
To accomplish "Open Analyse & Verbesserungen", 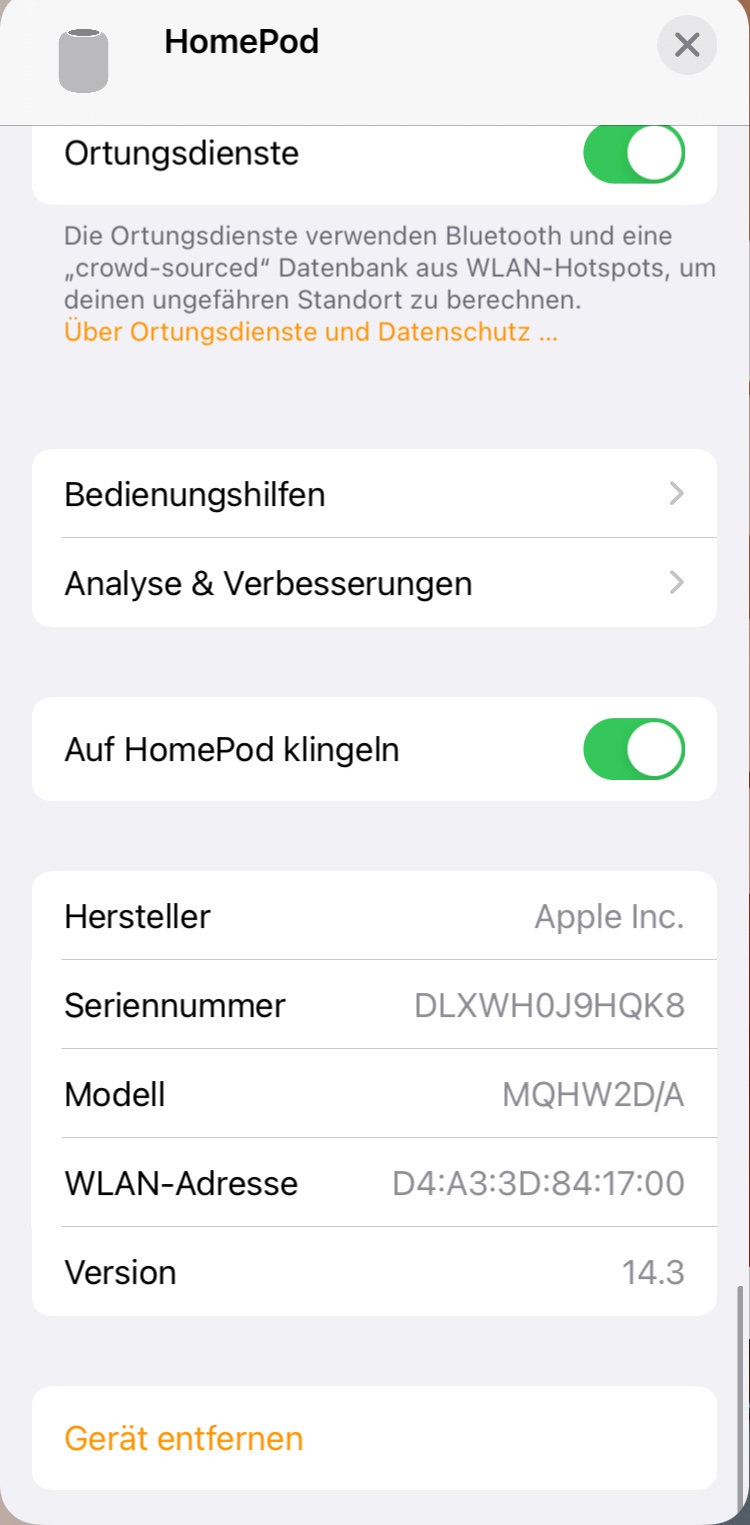I will point(374,583).
